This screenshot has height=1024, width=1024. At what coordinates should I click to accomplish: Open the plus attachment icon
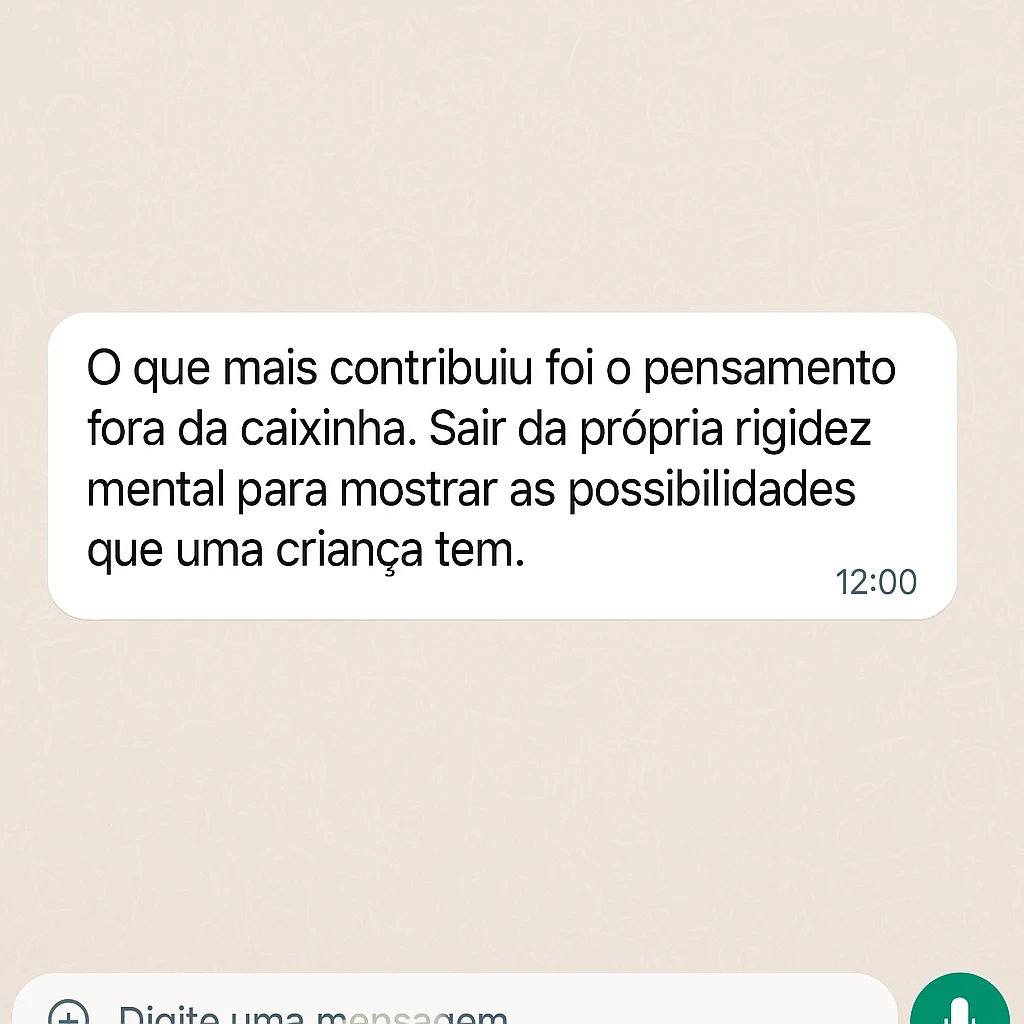pos(68,1013)
